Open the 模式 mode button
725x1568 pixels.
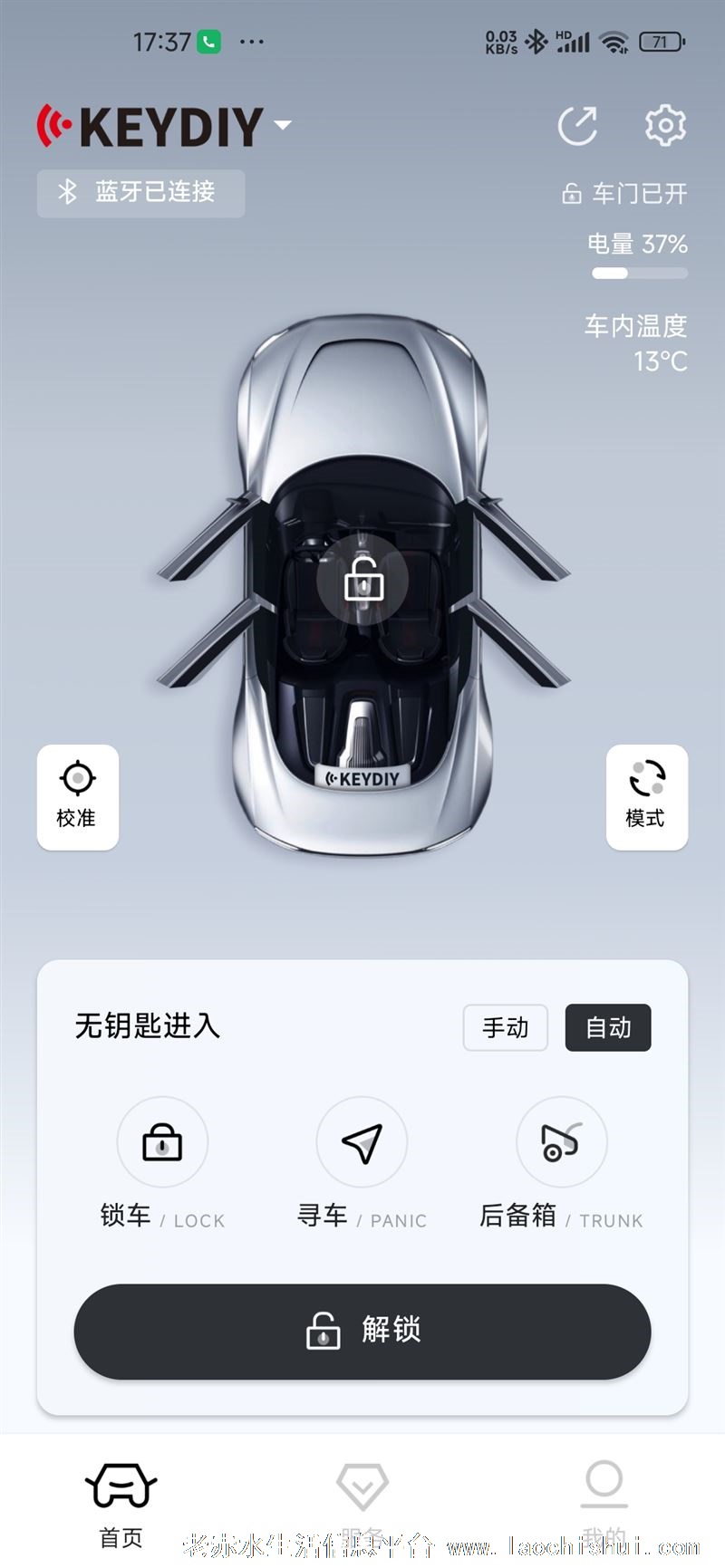point(646,797)
